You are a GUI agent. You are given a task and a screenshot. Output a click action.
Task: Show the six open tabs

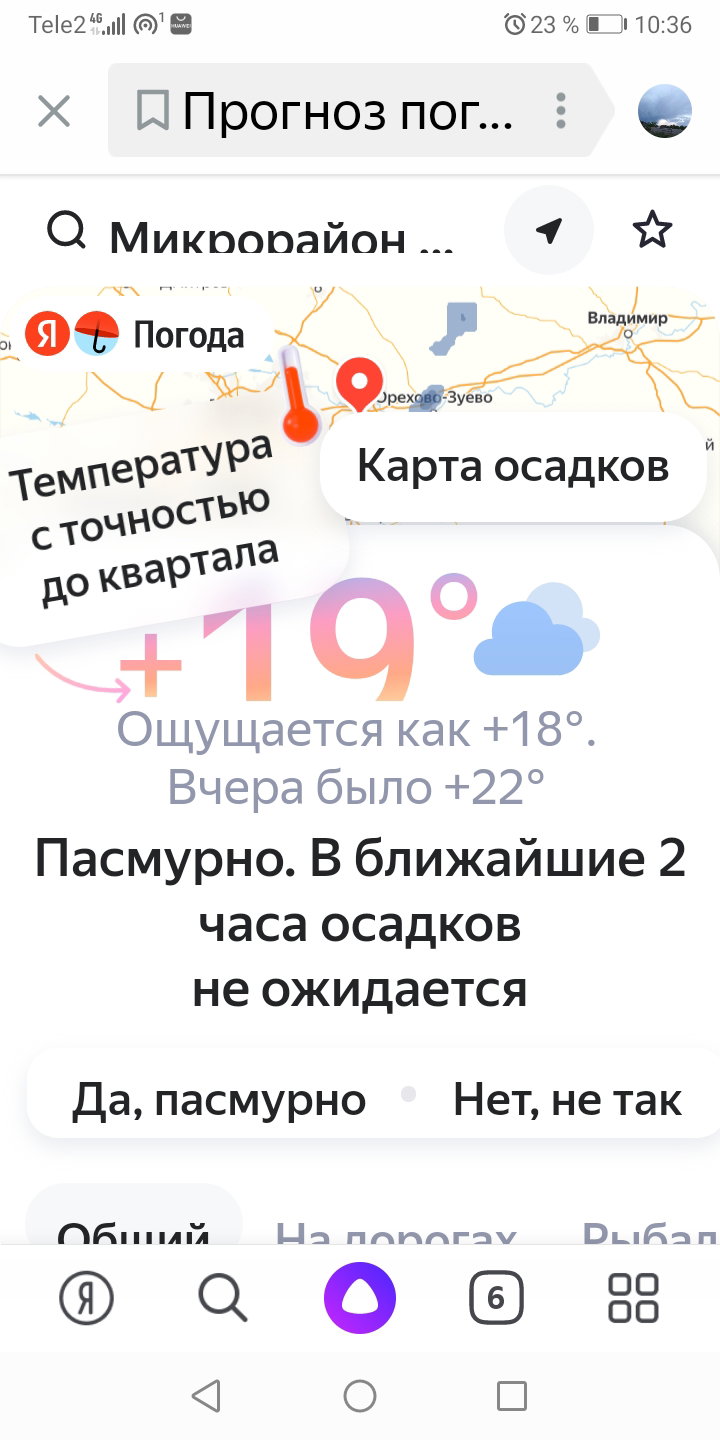pyautogui.click(x=496, y=1299)
